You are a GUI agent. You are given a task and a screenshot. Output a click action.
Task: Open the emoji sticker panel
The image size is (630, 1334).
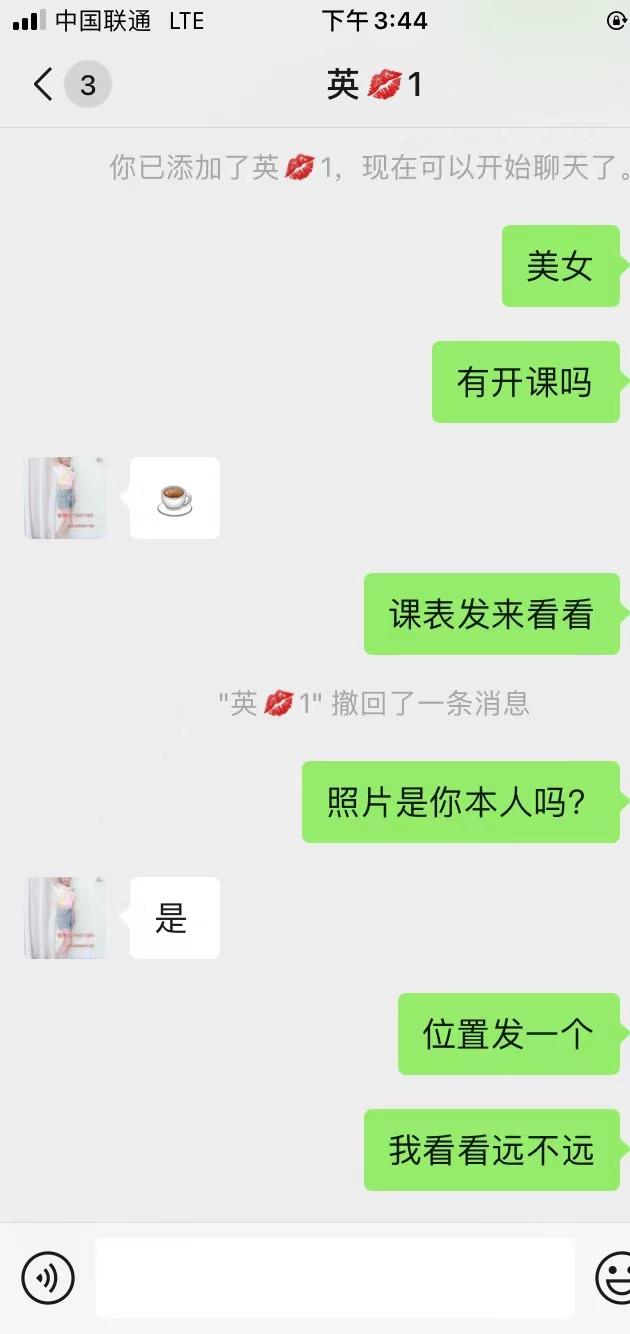click(x=614, y=1277)
